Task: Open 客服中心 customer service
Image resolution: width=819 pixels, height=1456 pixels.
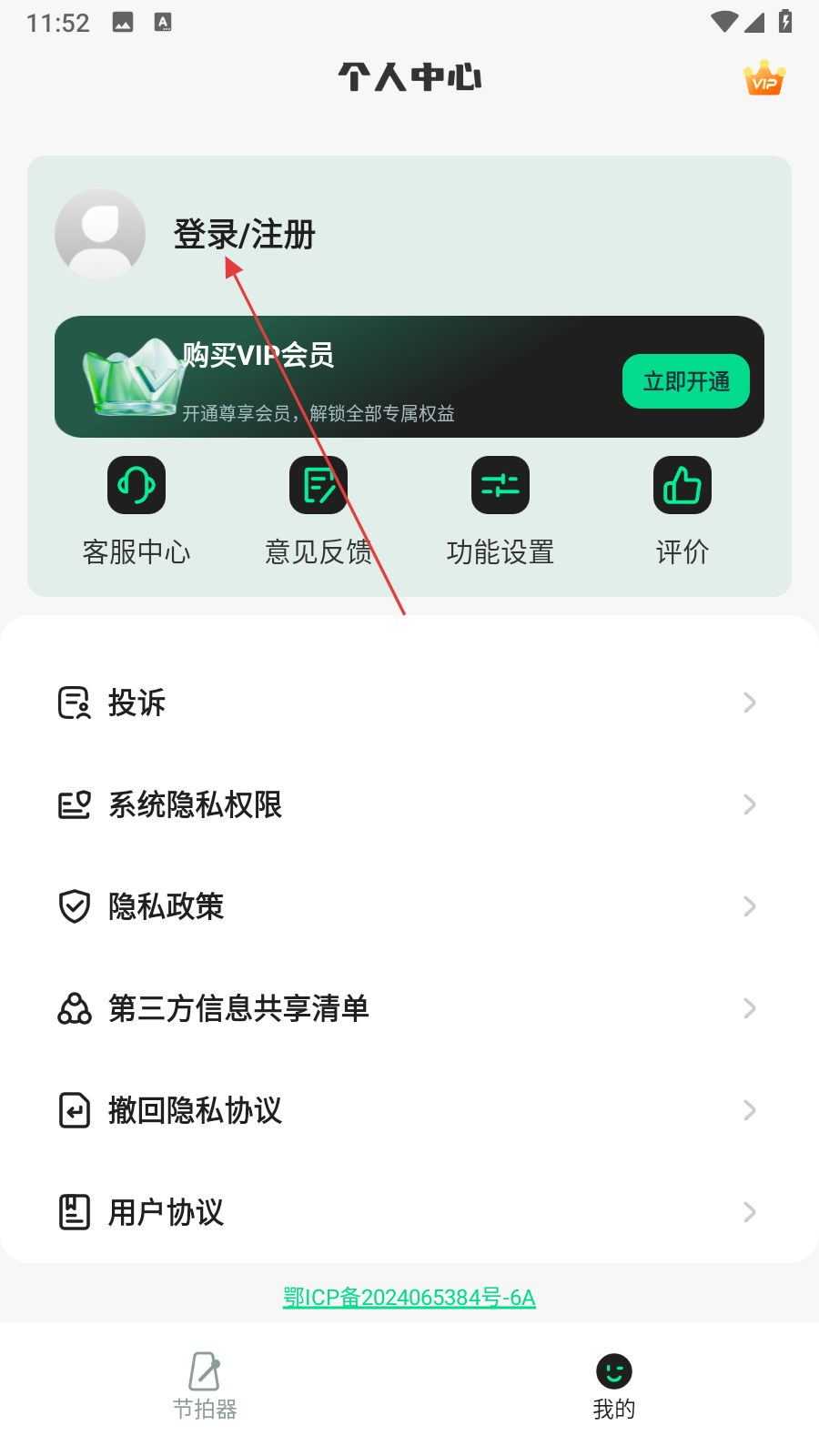Action: pyautogui.click(x=136, y=512)
